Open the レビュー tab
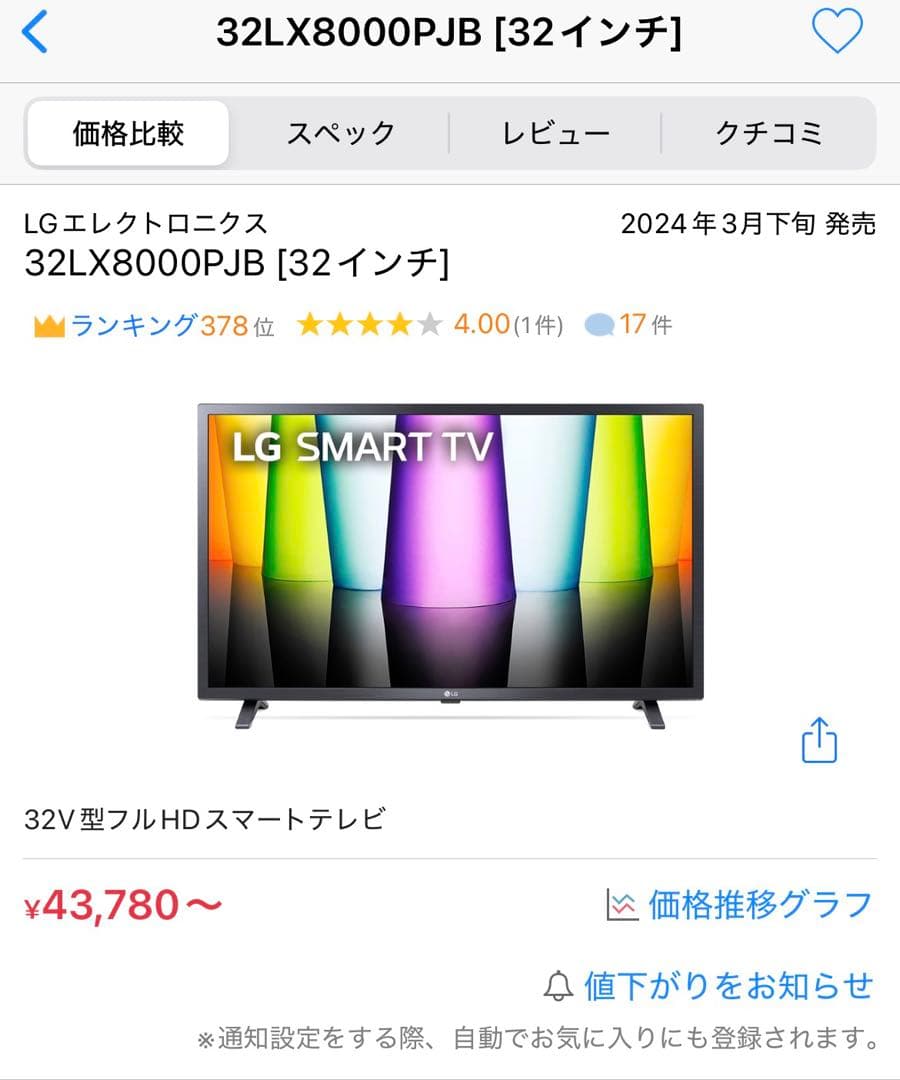 tap(556, 133)
